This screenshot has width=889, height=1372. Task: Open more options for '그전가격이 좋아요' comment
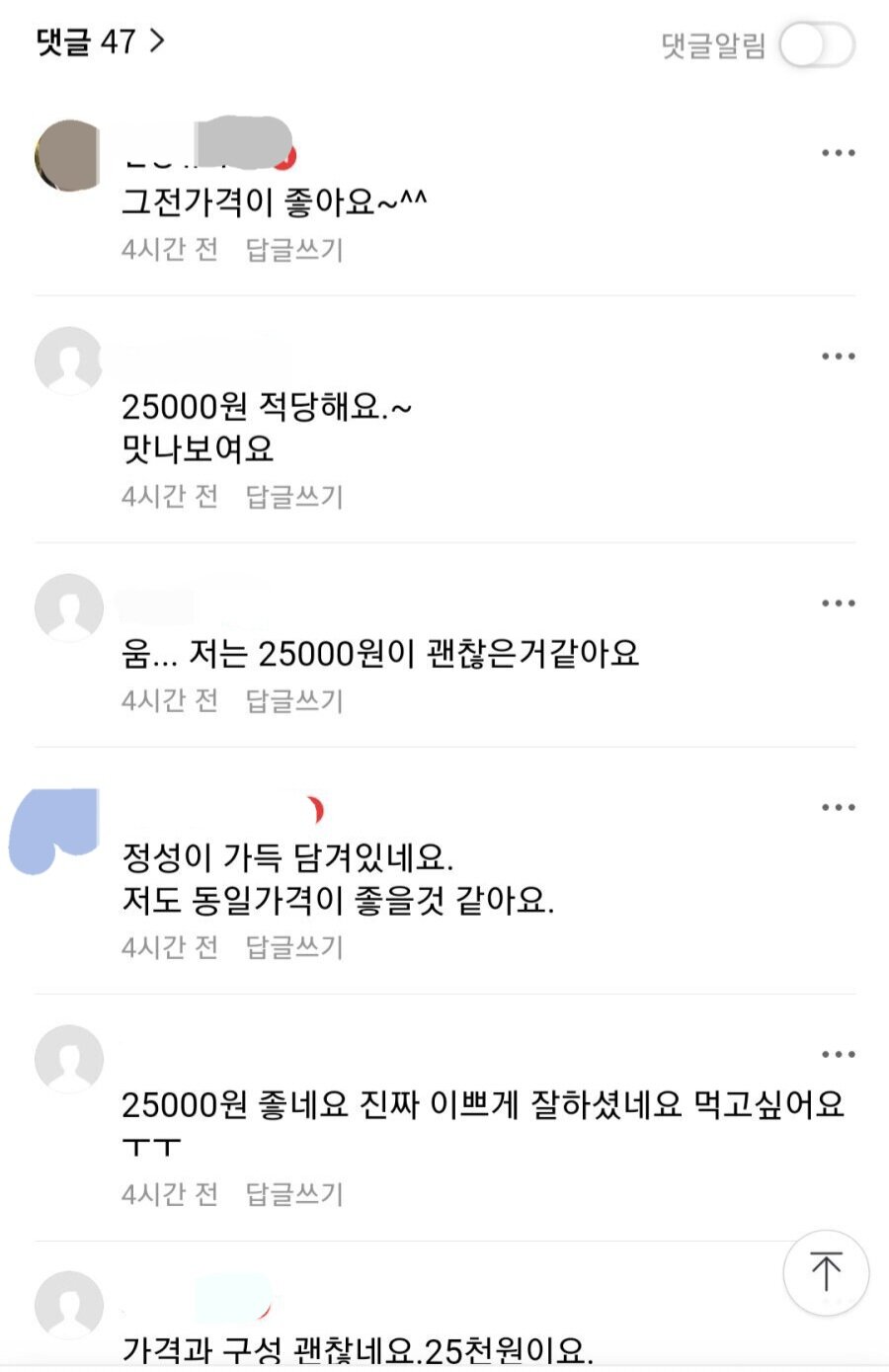coord(838,153)
